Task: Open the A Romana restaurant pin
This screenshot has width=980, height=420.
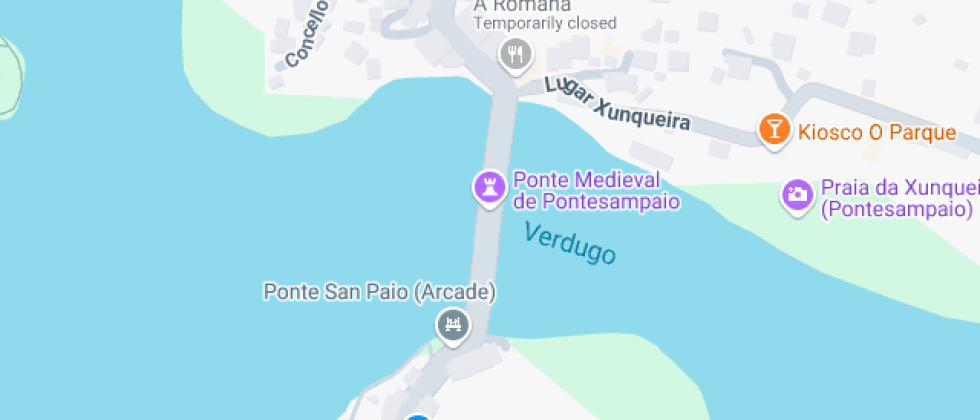Action: pyautogui.click(x=516, y=53)
